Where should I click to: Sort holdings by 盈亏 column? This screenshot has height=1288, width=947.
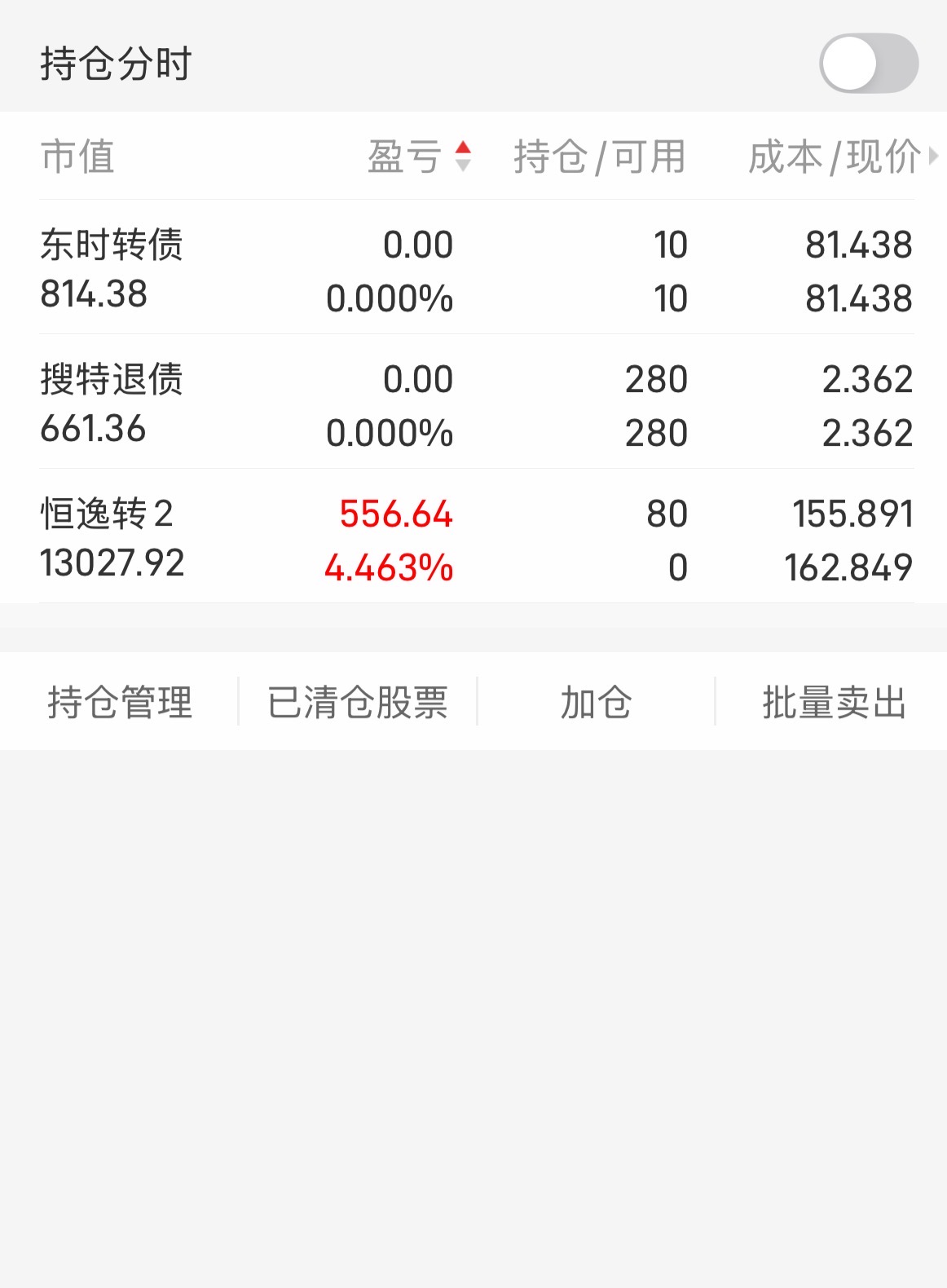[419, 156]
